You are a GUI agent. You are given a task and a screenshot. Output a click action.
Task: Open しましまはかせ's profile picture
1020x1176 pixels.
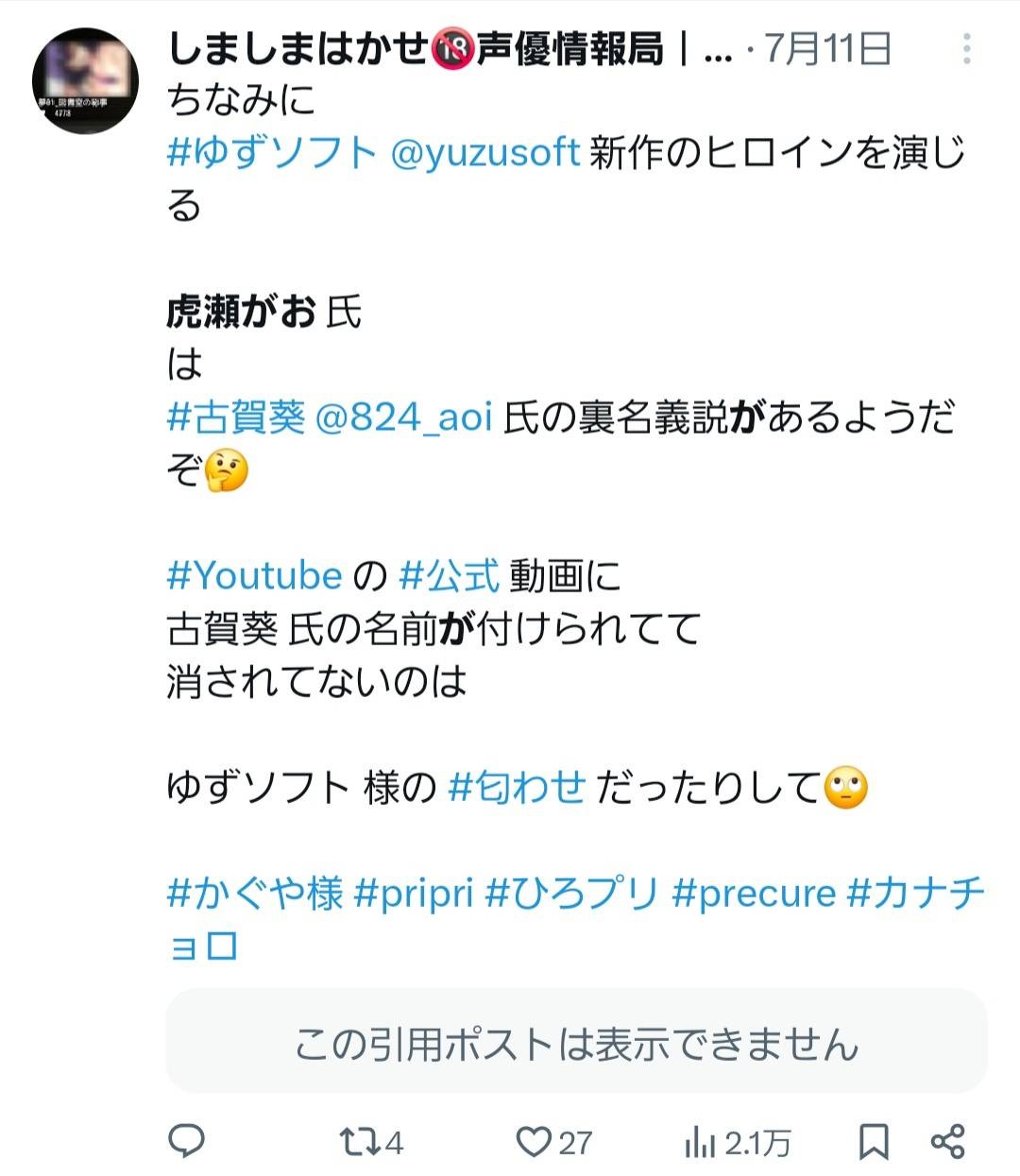(x=85, y=81)
